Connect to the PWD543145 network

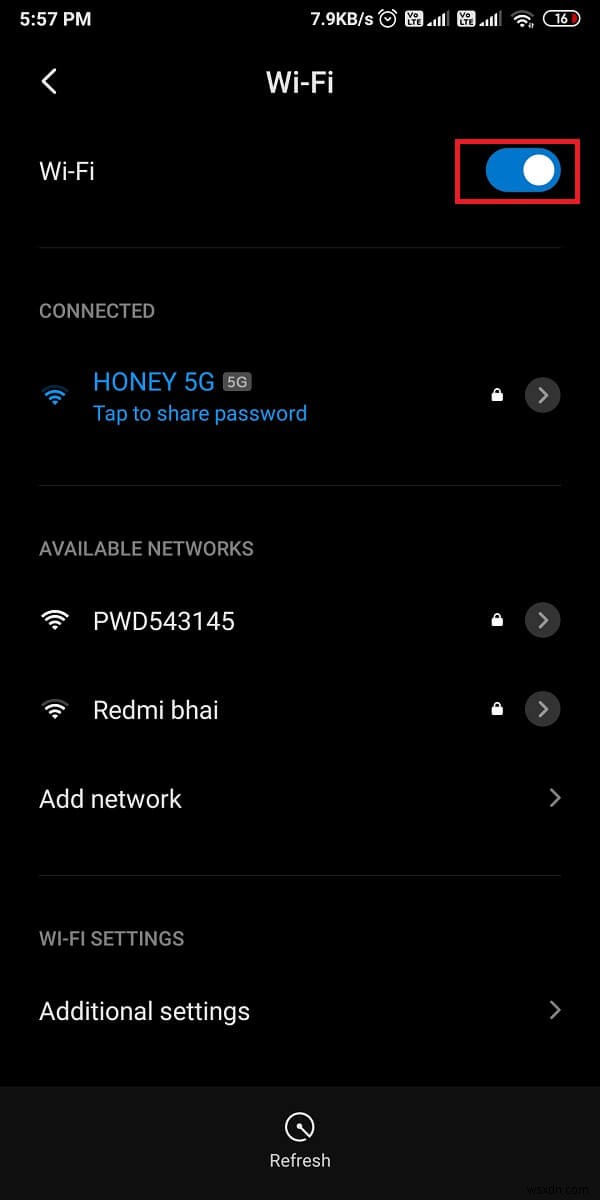164,621
